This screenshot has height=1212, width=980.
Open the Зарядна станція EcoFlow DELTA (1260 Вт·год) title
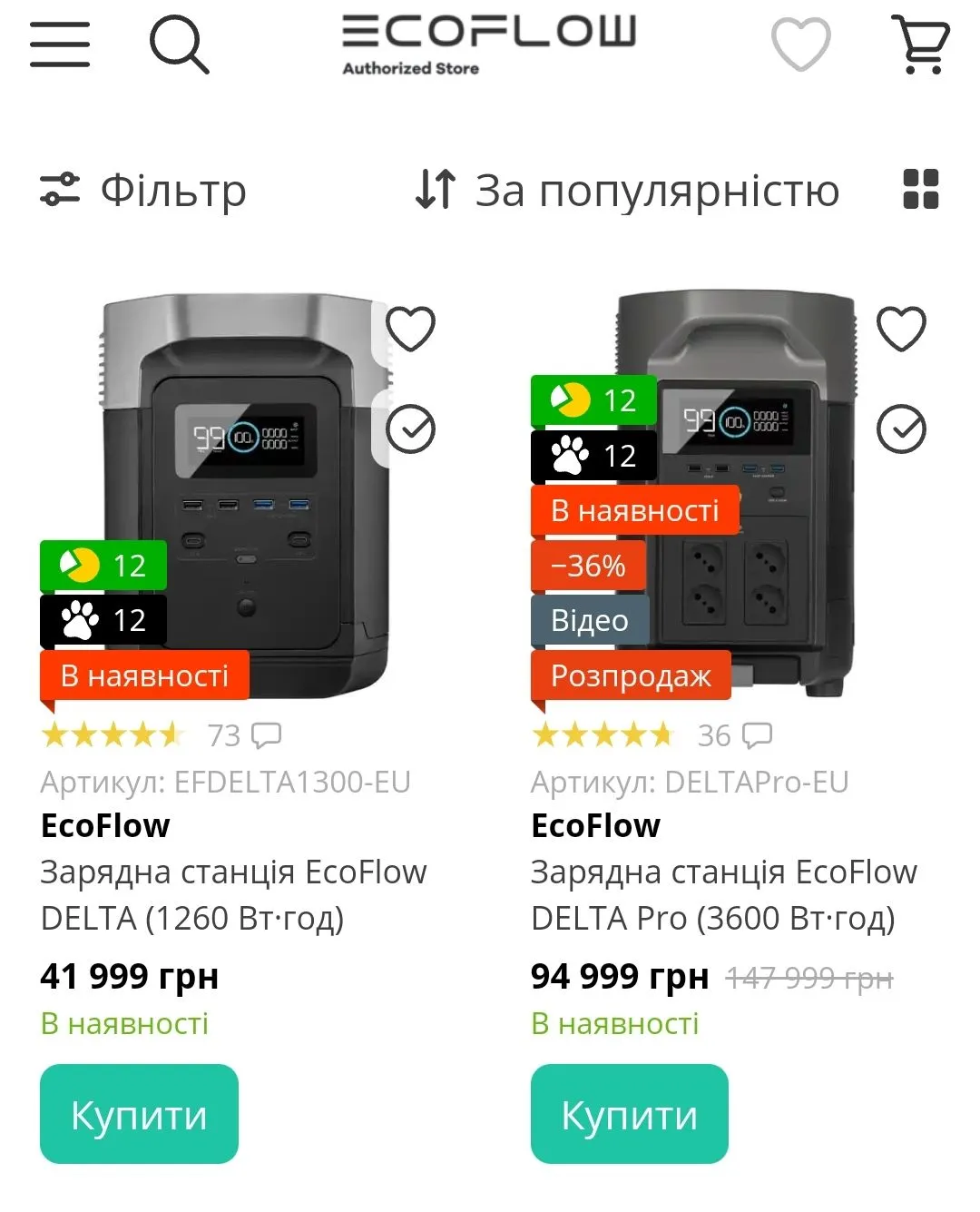(233, 895)
